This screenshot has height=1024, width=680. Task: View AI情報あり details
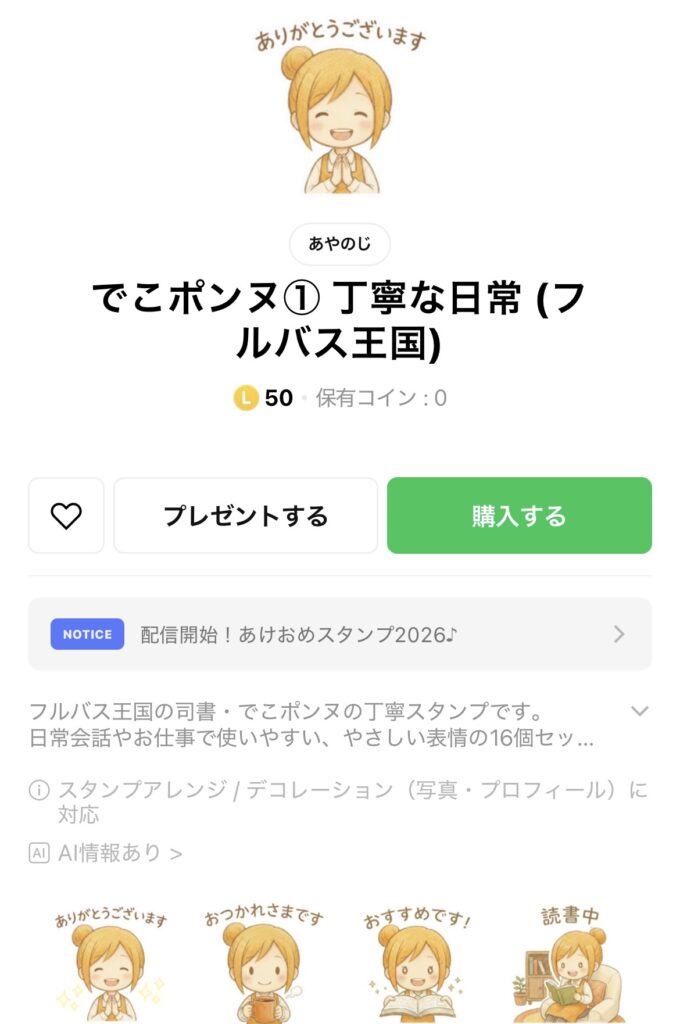point(106,853)
